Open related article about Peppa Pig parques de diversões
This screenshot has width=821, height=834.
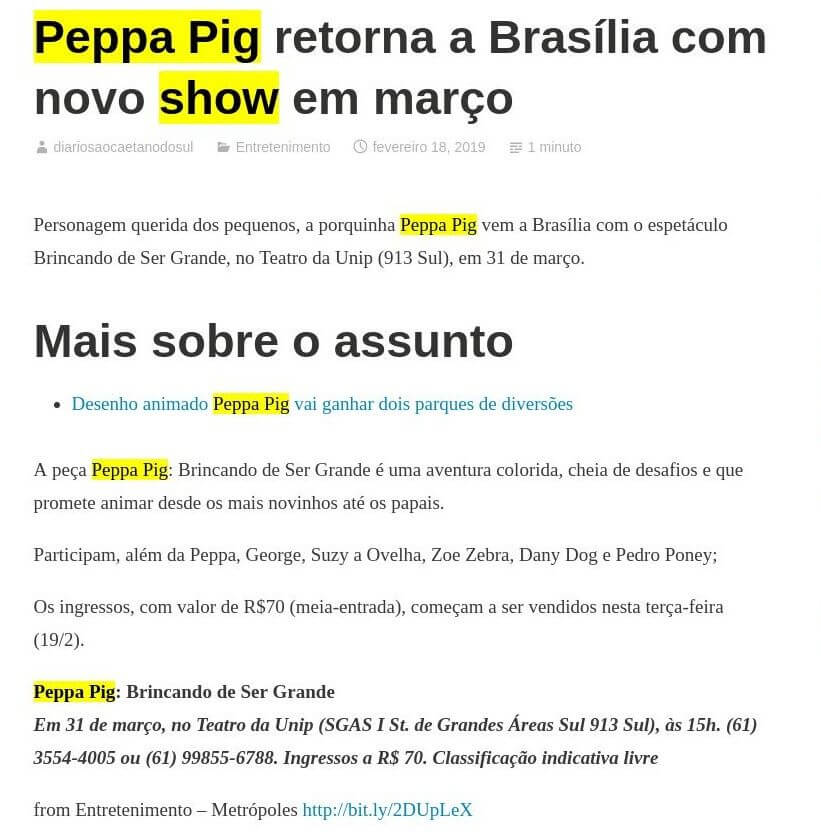(322, 404)
